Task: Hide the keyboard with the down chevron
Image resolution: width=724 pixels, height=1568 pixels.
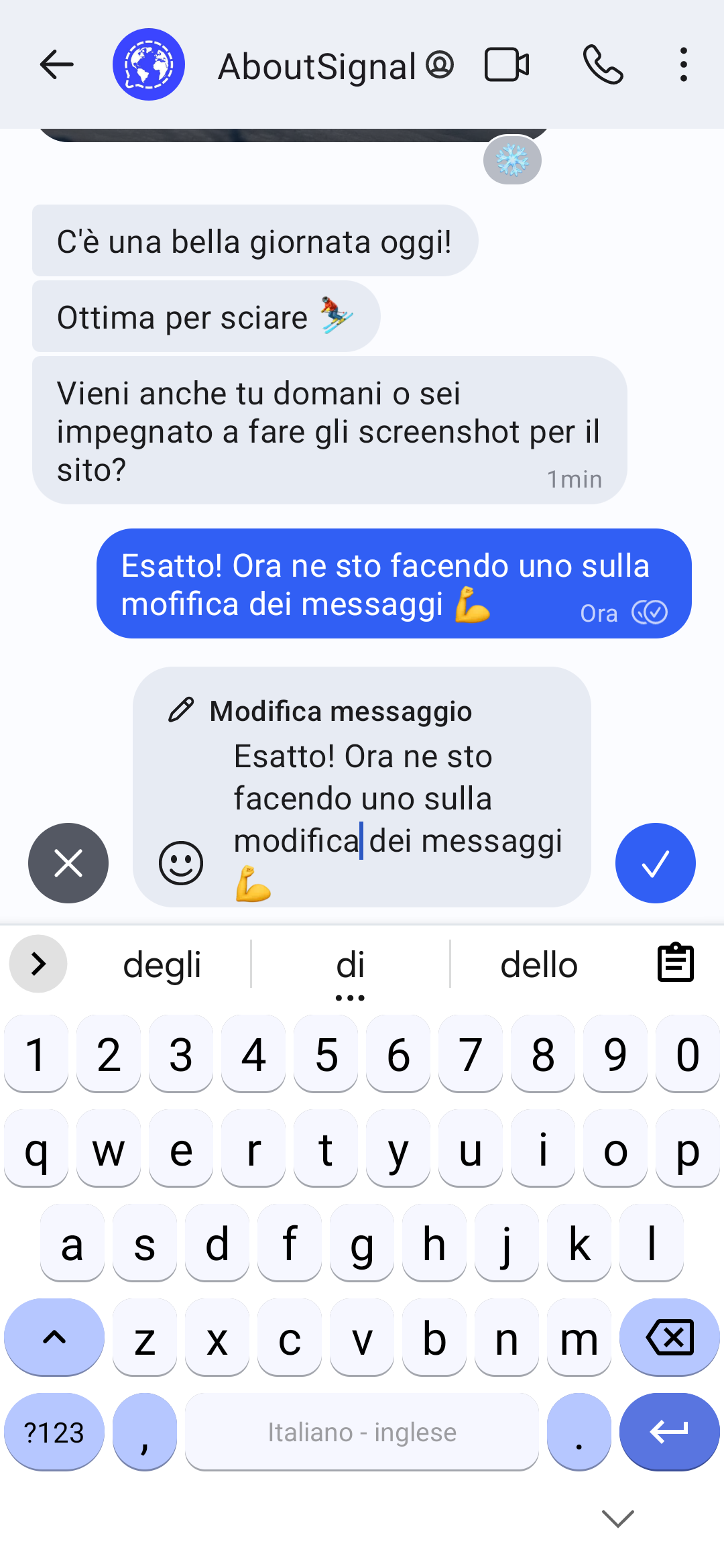Action: (x=617, y=1518)
